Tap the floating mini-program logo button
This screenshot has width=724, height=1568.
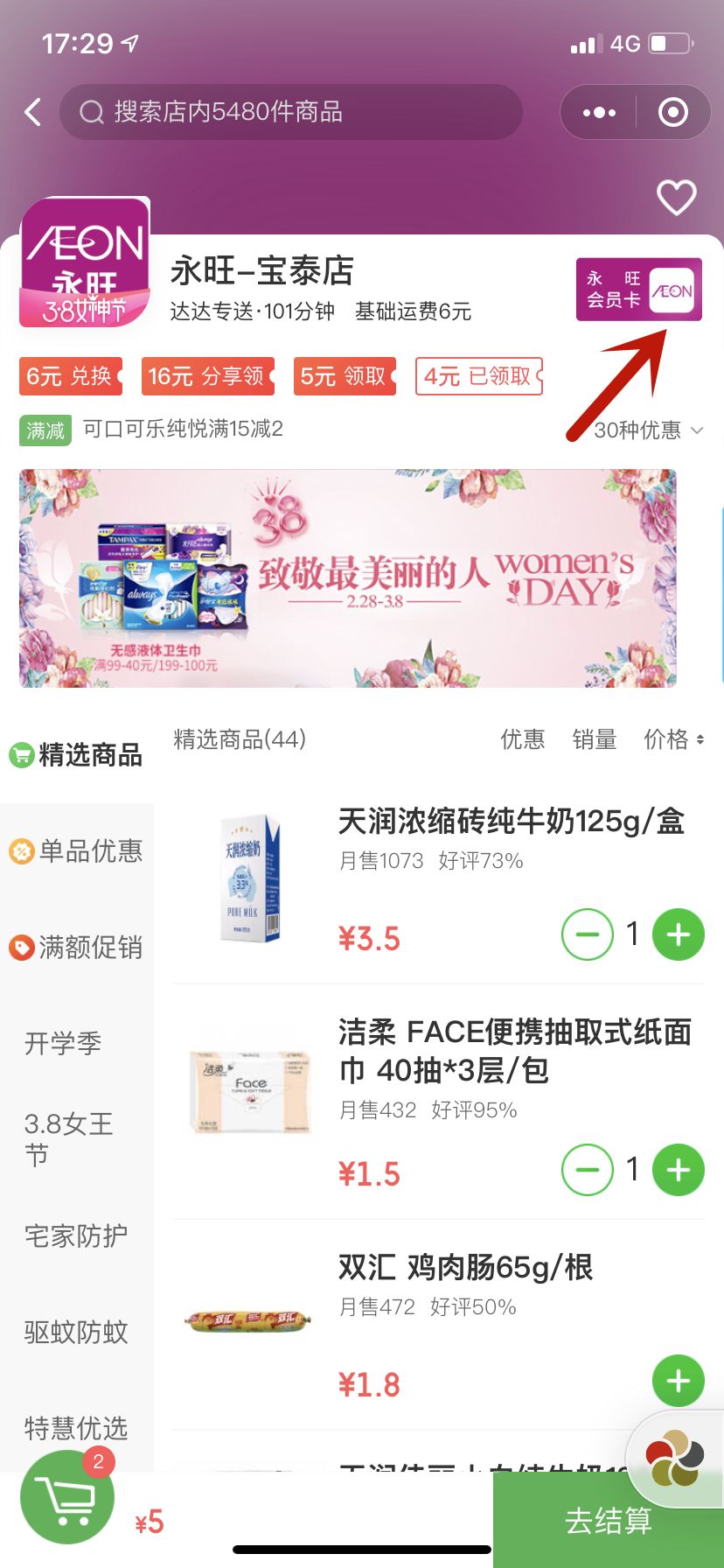(x=673, y=1459)
